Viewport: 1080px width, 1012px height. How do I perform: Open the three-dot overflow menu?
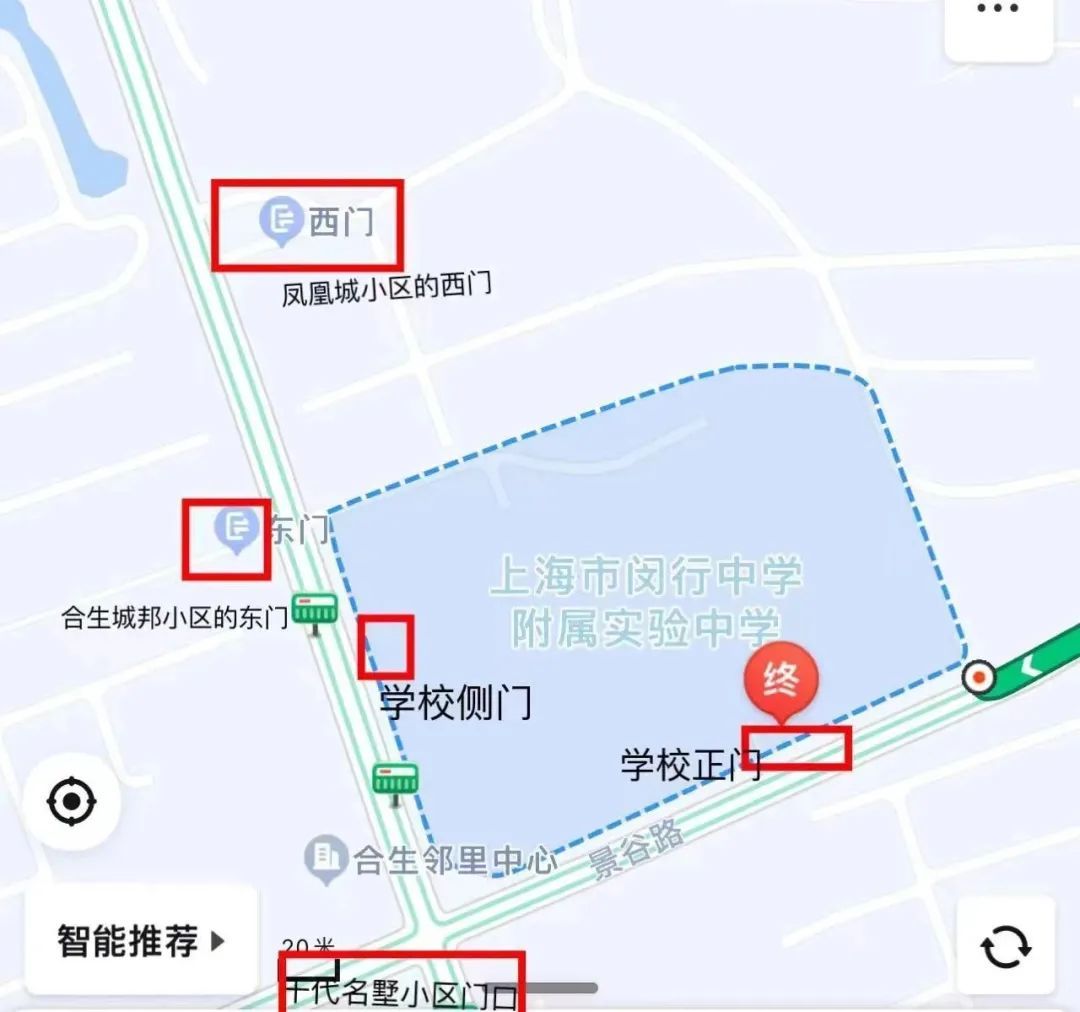pos(996,10)
